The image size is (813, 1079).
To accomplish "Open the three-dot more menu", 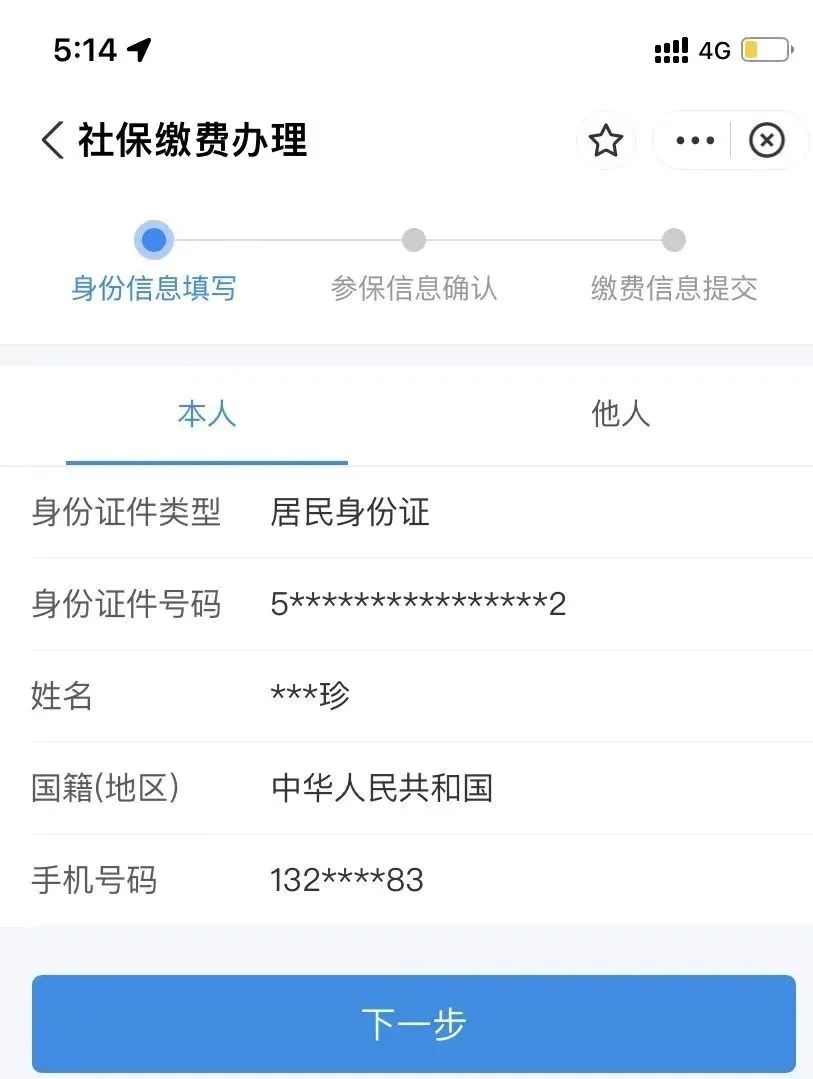I will [x=695, y=141].
